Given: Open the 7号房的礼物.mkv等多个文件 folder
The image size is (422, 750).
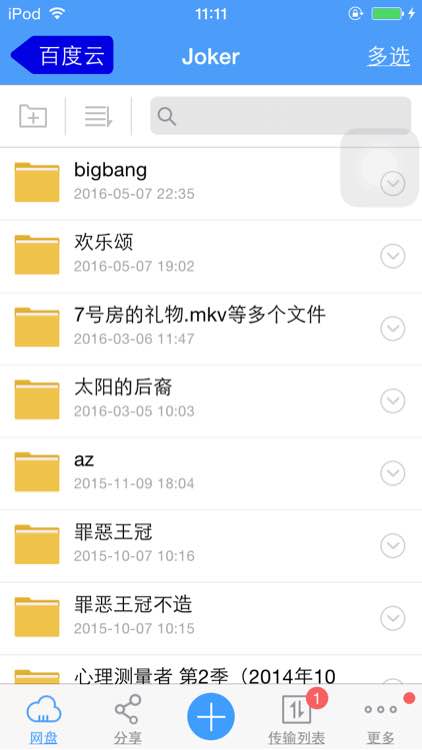Looking at the screenshot, I should click(x=211, y=329).
